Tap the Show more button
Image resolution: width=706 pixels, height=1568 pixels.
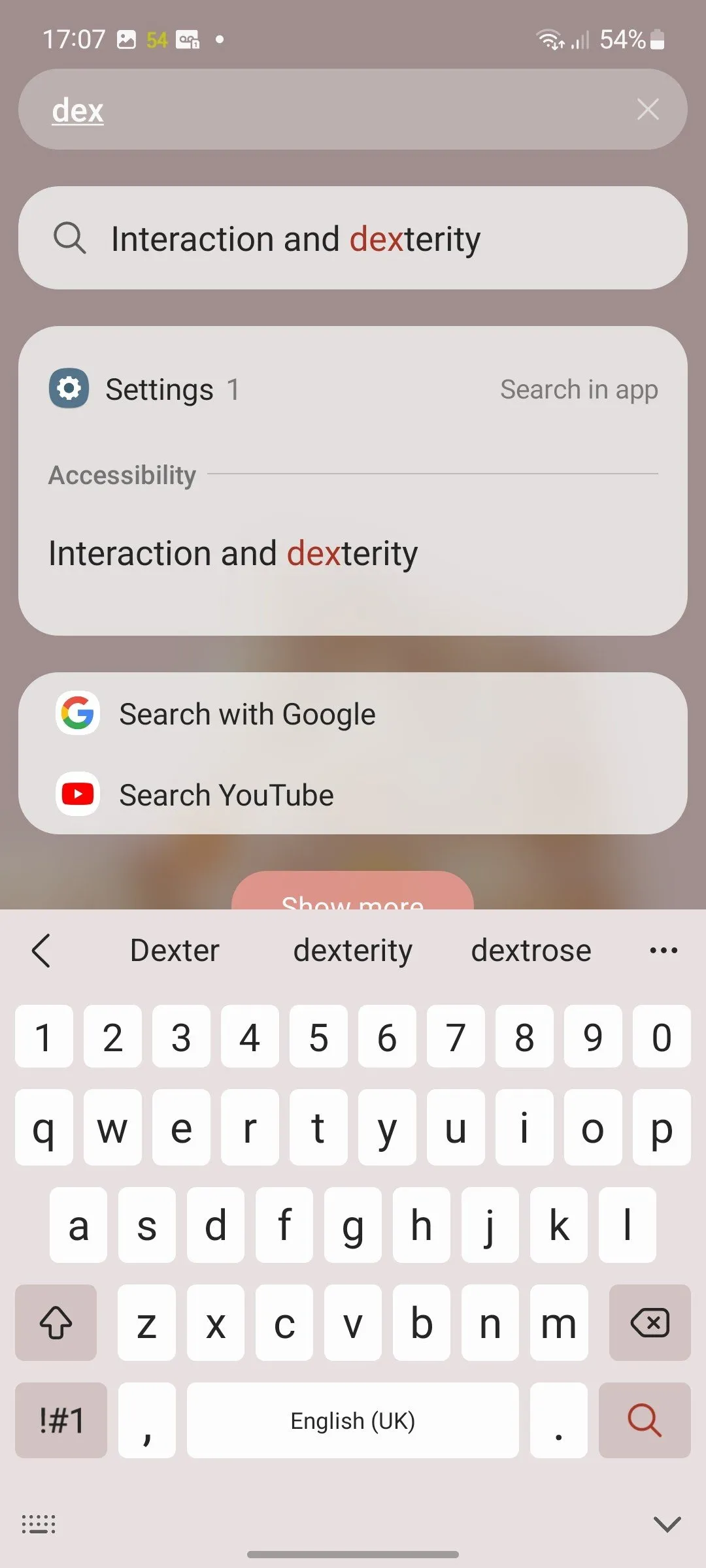pos(352,895)
